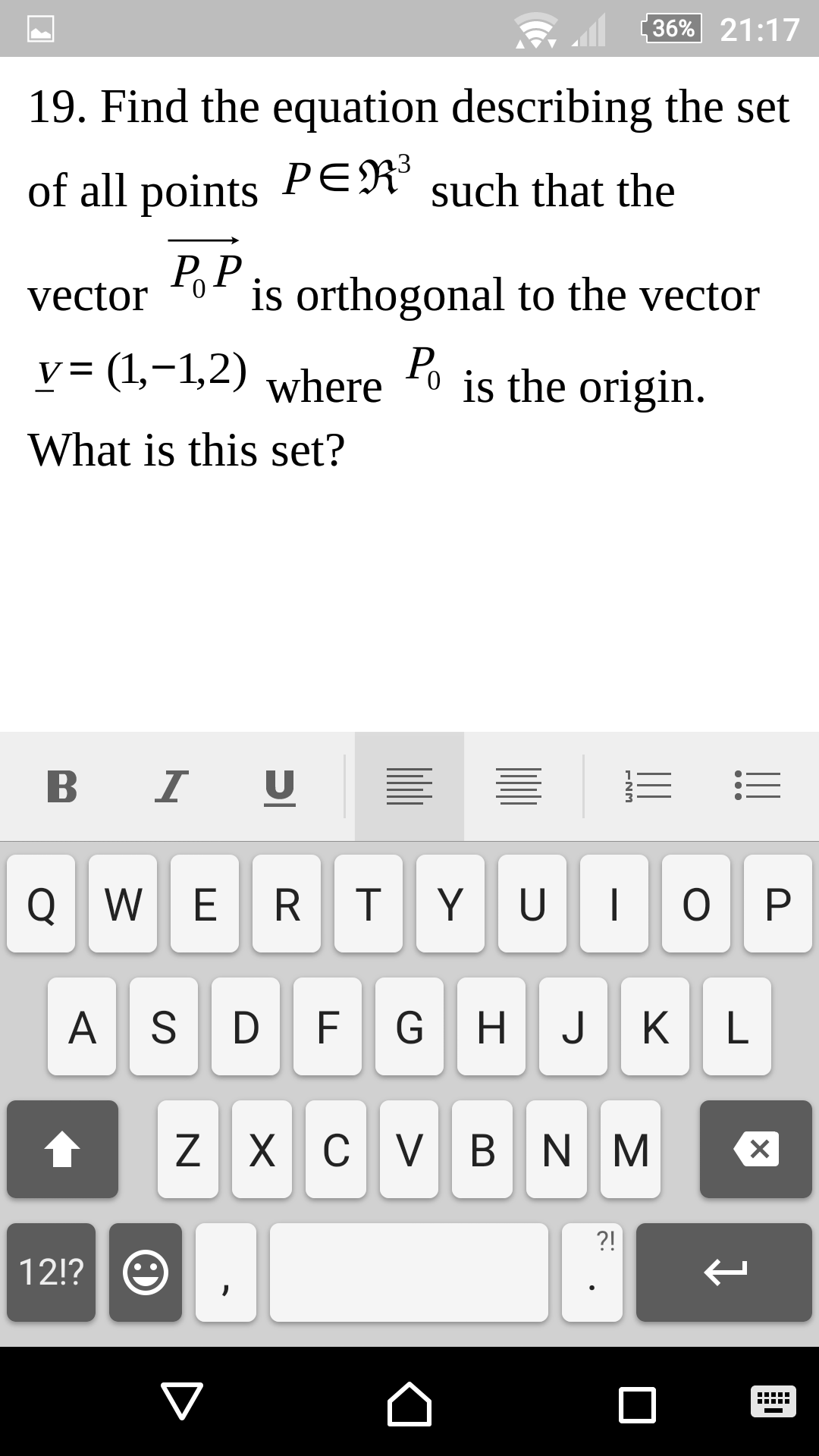Check battery percentage in status bar
The image size is (819, 1456).
point(669,30)
